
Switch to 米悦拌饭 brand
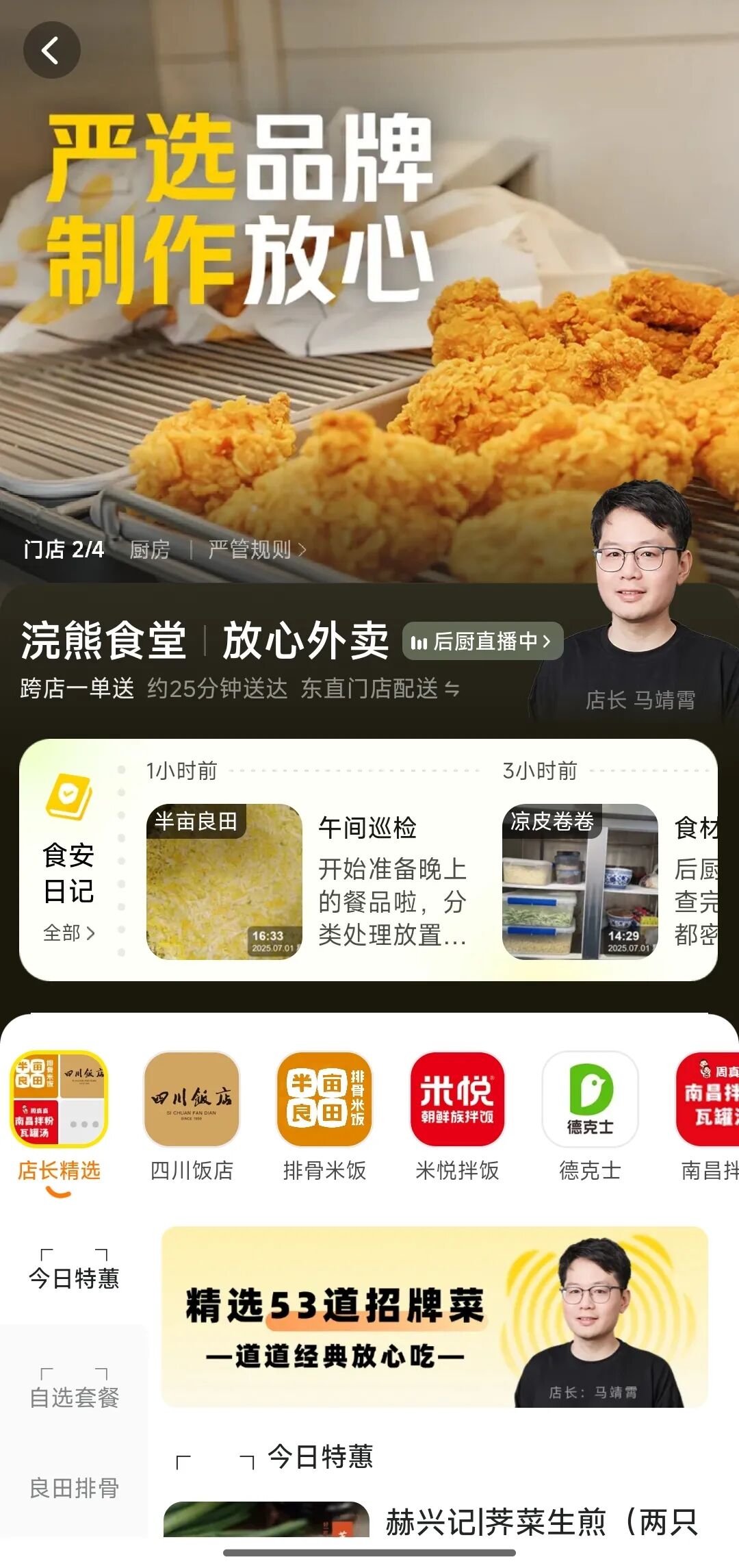[x=457, y=1117]
